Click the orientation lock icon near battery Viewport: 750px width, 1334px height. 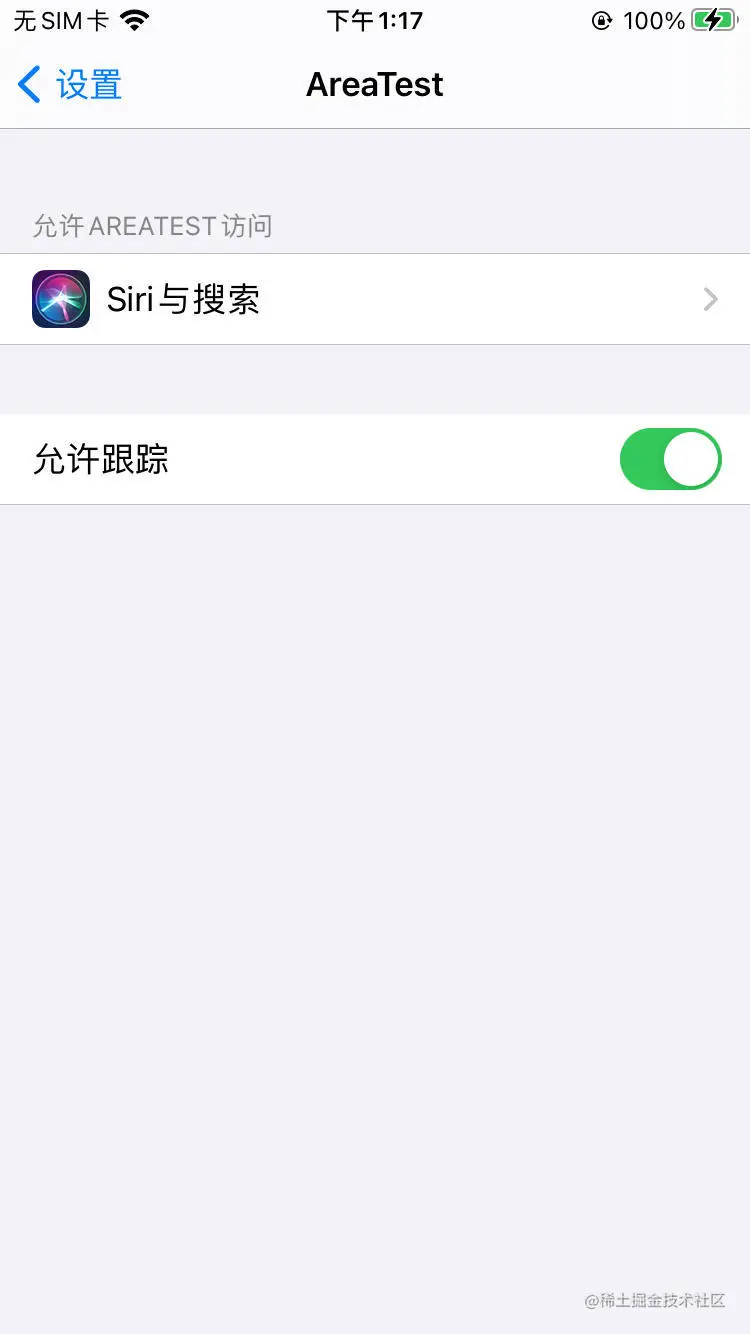point(601,19)
